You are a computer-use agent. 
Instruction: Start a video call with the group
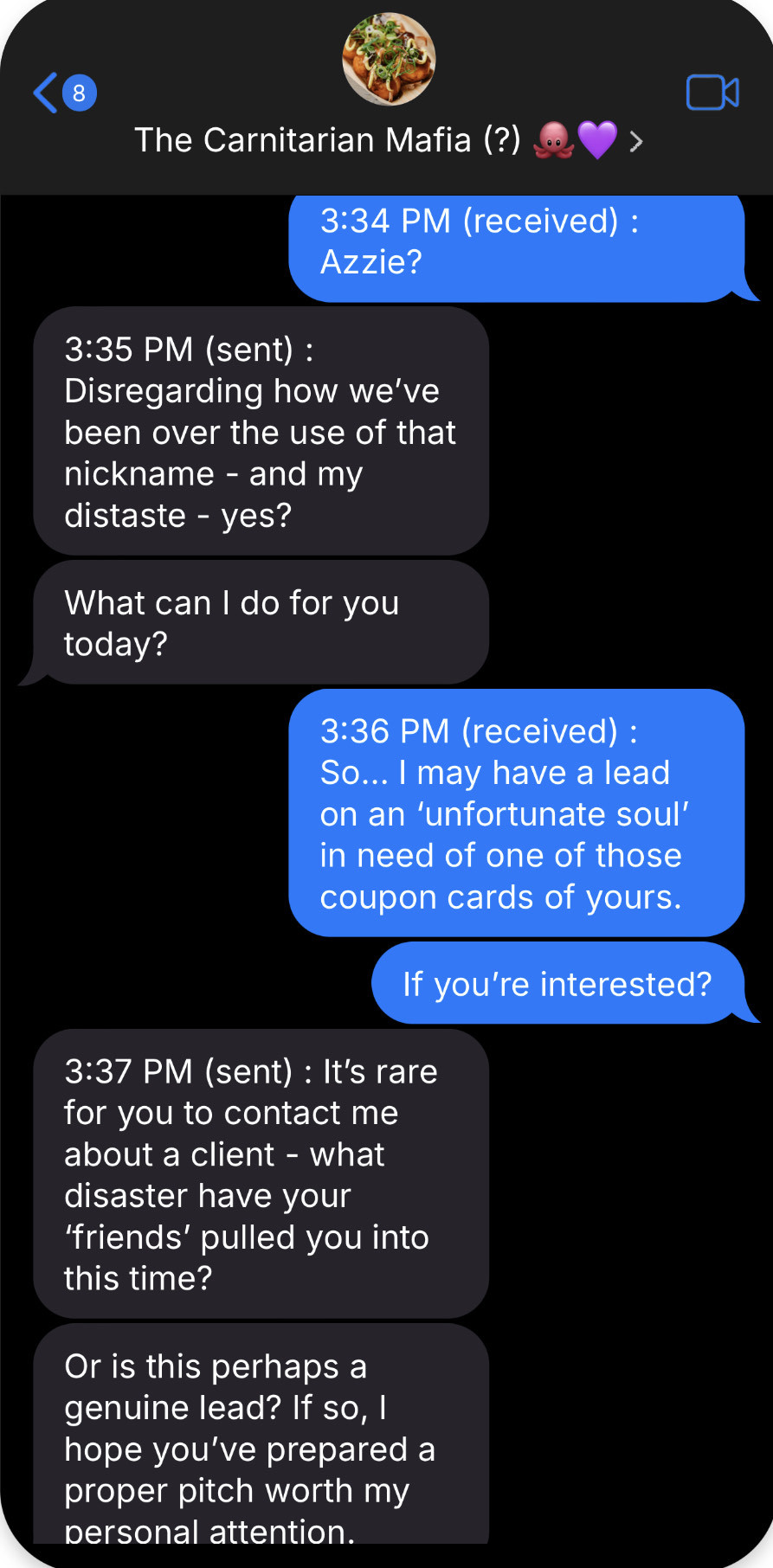tap(712, 93)
